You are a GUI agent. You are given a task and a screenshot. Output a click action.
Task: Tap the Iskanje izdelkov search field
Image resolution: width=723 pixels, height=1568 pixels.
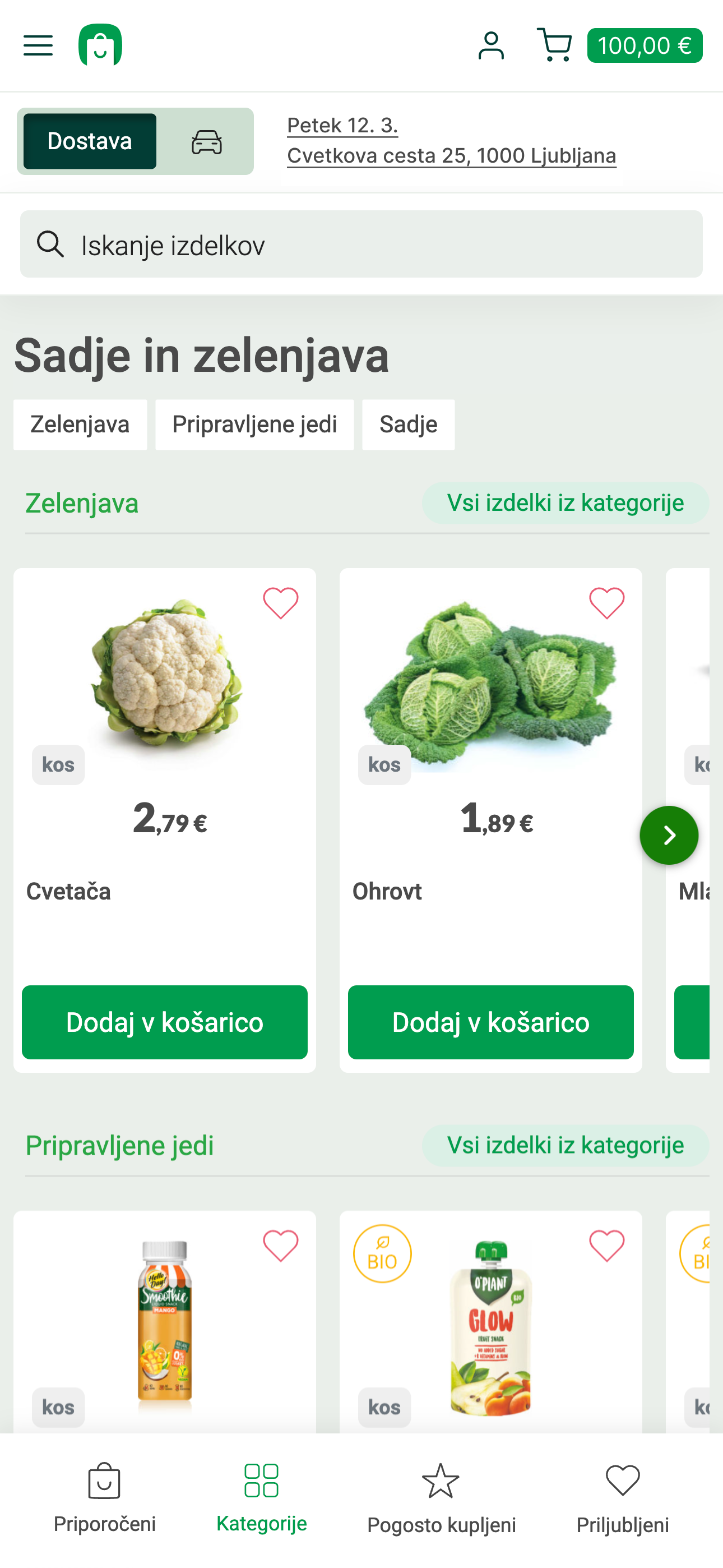coord(361,245)
